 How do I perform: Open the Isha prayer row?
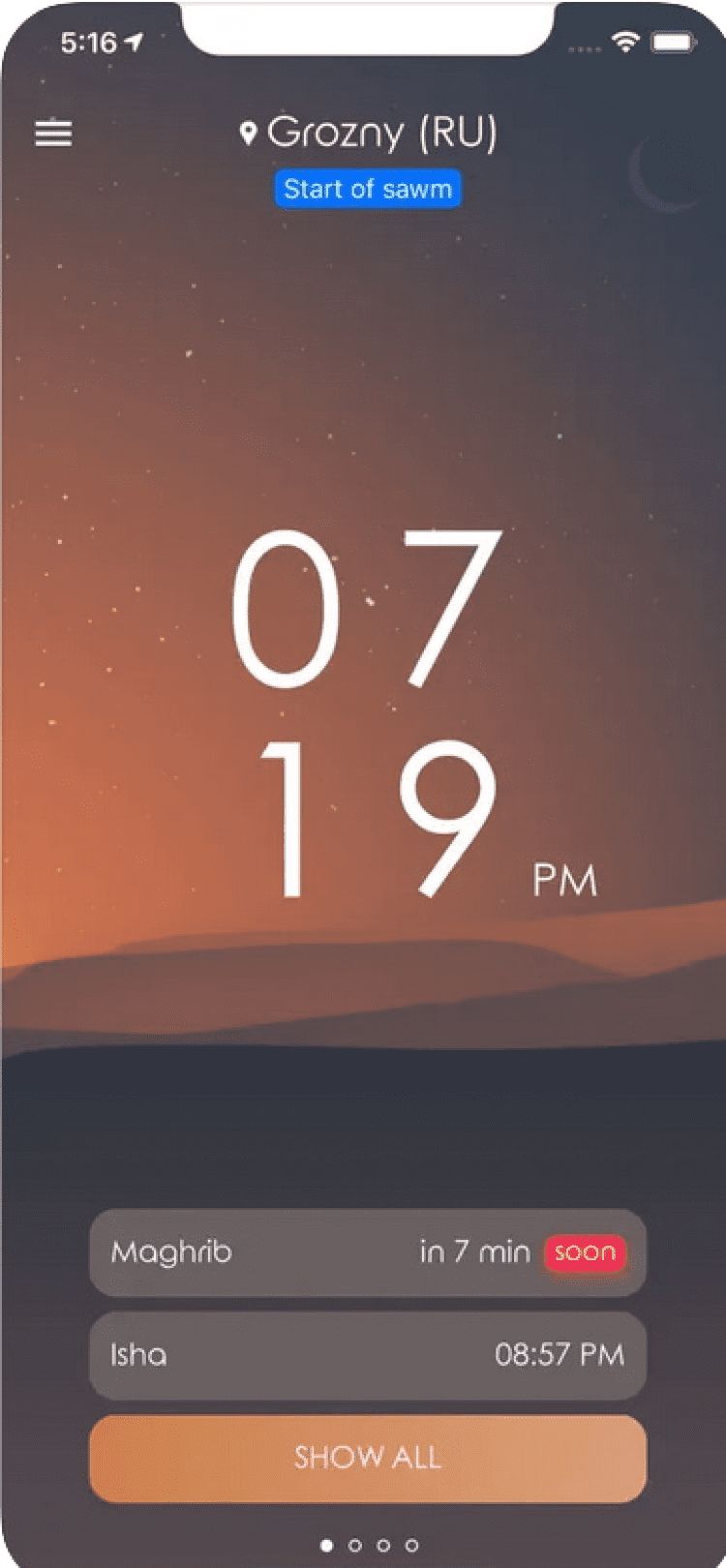pos(368,1354)
